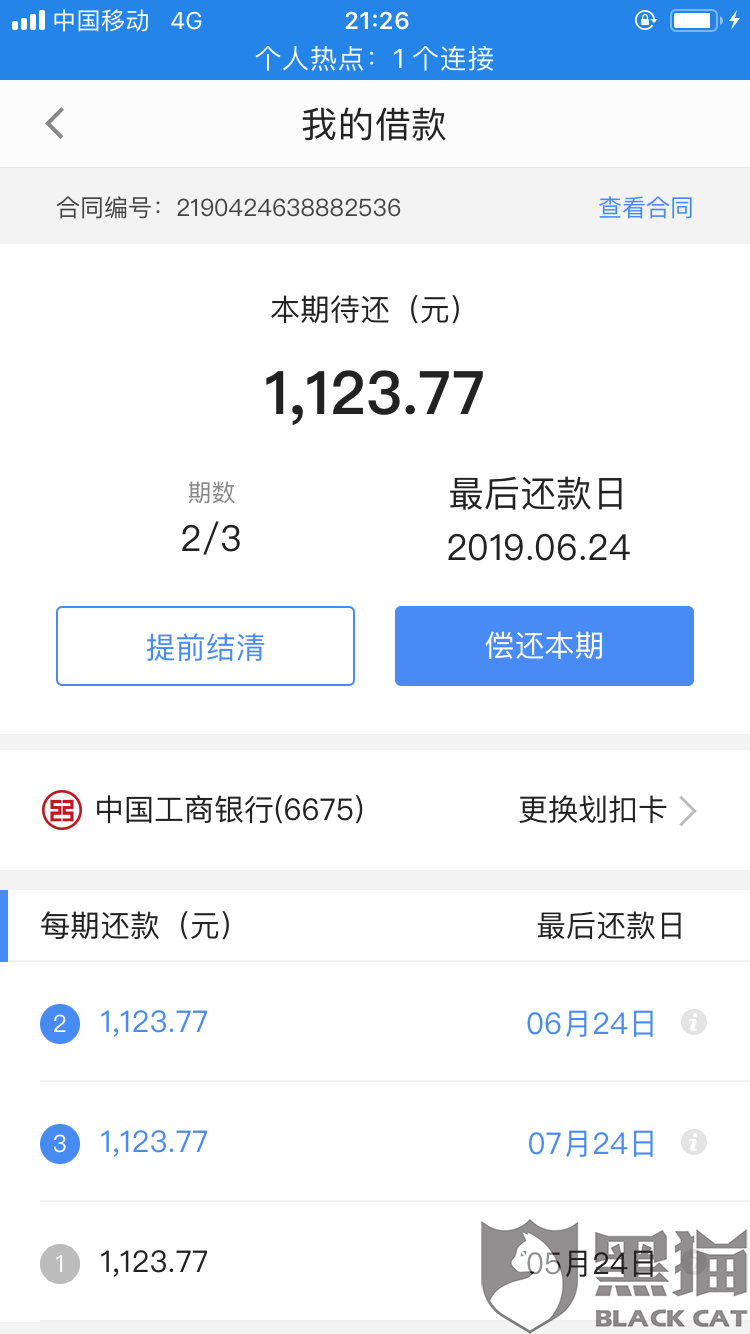Viewport: 750px width, 1334px height.
Task: Go back using the top-left arrow
Action: click(x=55, y=124)
